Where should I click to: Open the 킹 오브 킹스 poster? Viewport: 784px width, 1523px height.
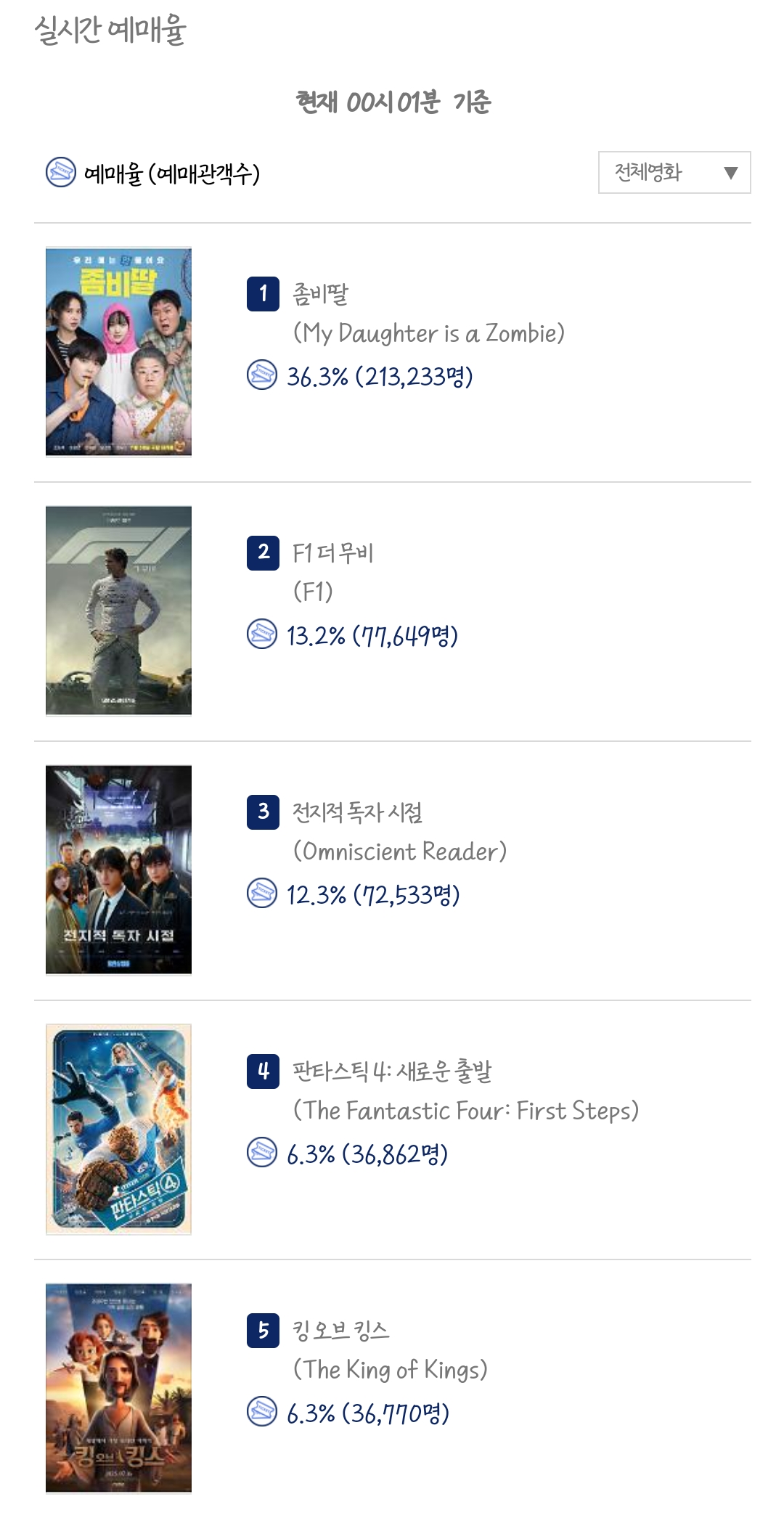pyautogui.click(x=118, y=1389)
